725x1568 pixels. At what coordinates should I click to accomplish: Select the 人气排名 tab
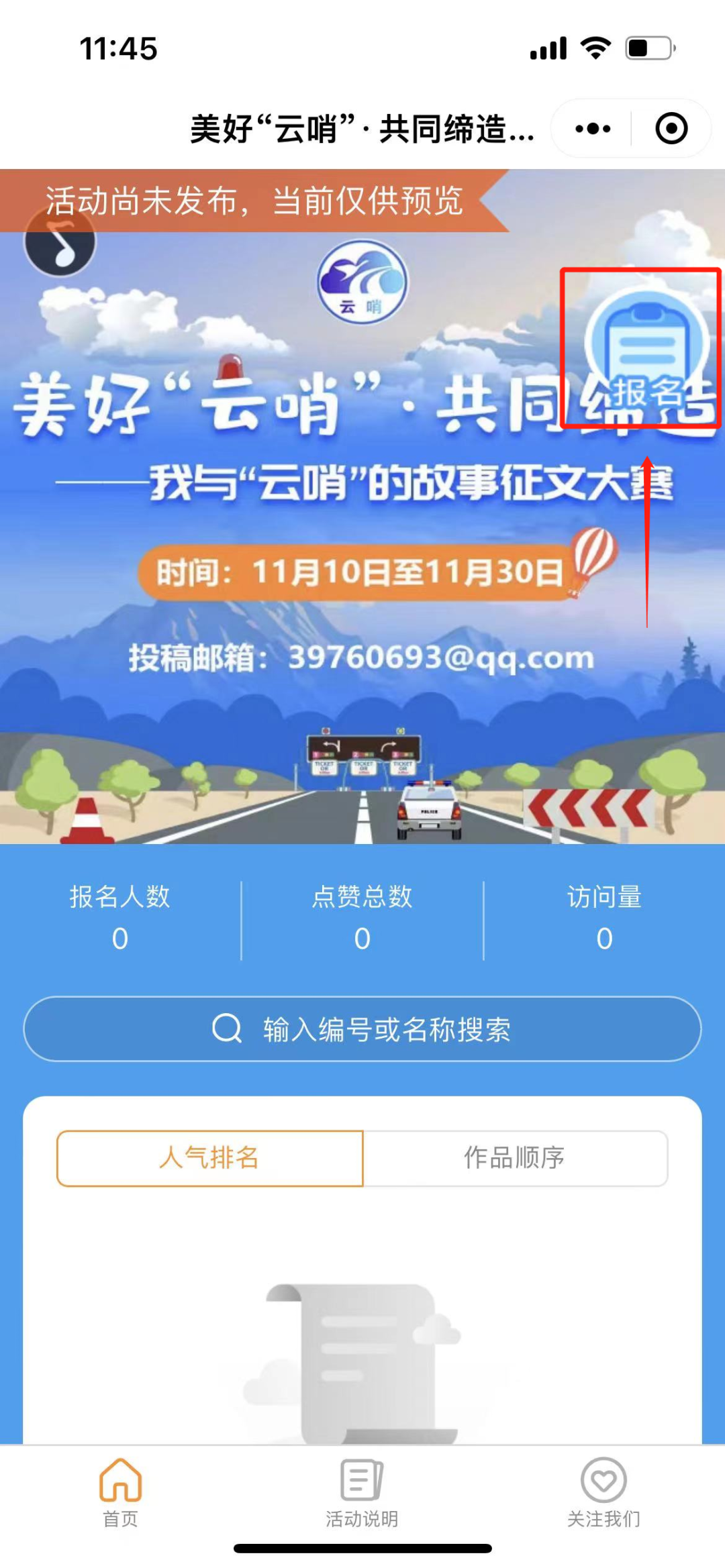[x=210, y=1158]
